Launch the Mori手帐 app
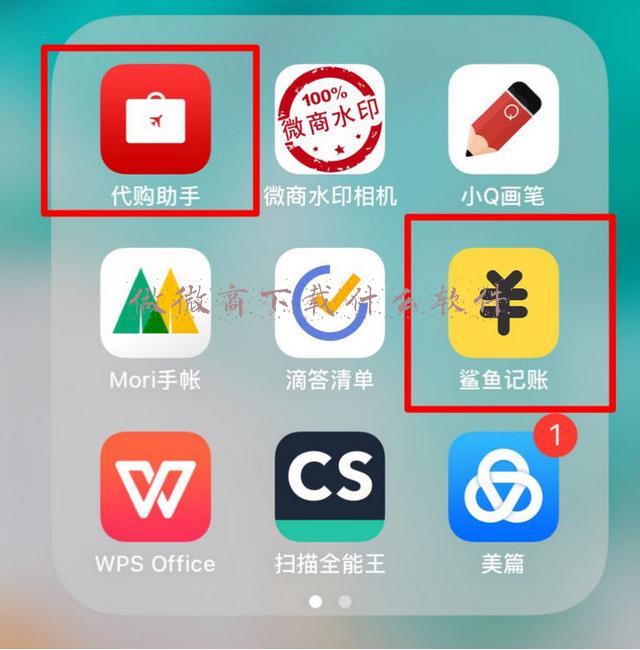 tap(155, 303)
